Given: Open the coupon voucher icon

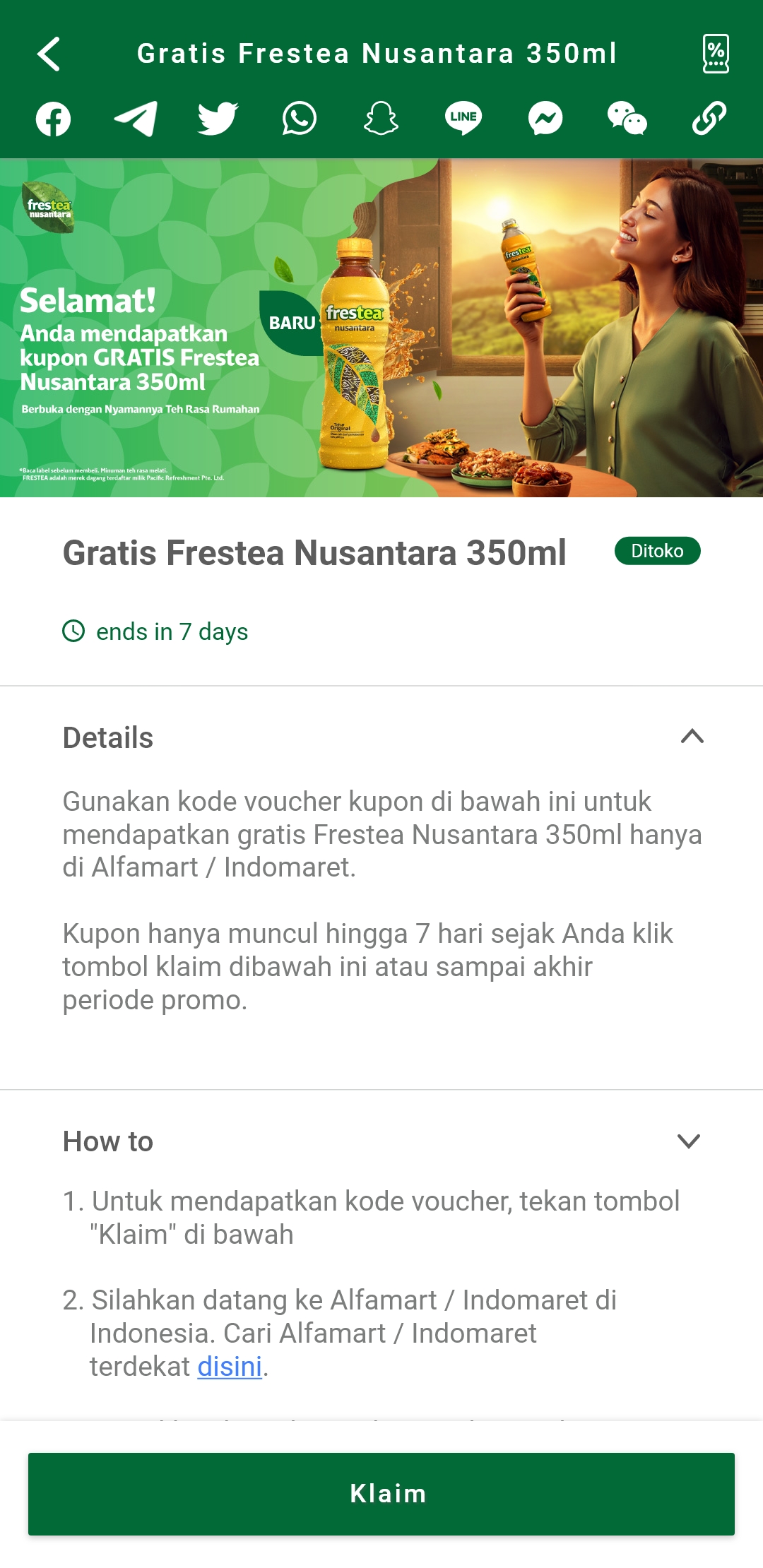Looking at the screenshot, I should (715, 54).
